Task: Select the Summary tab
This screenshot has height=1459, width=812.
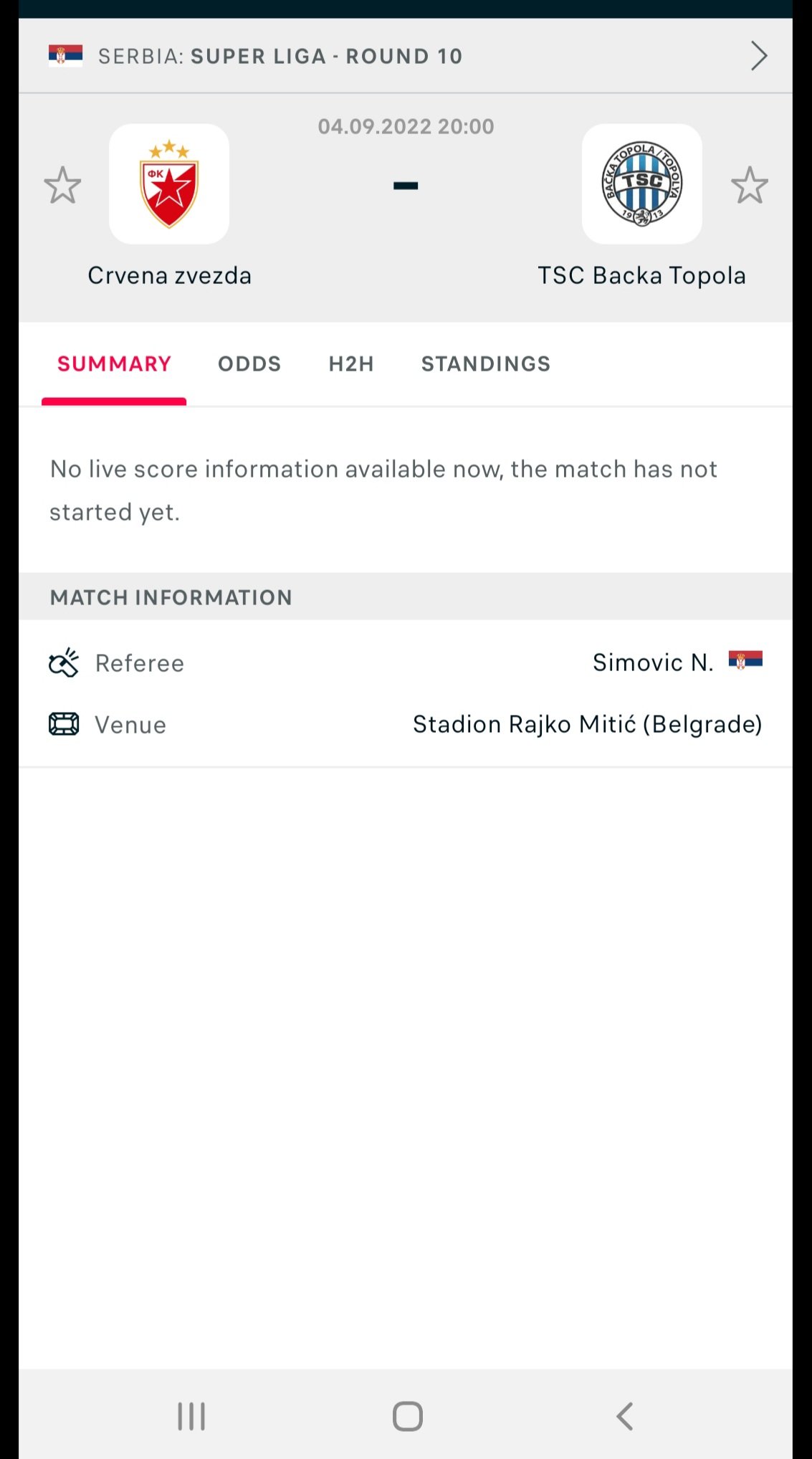Action: pos(114,364)
